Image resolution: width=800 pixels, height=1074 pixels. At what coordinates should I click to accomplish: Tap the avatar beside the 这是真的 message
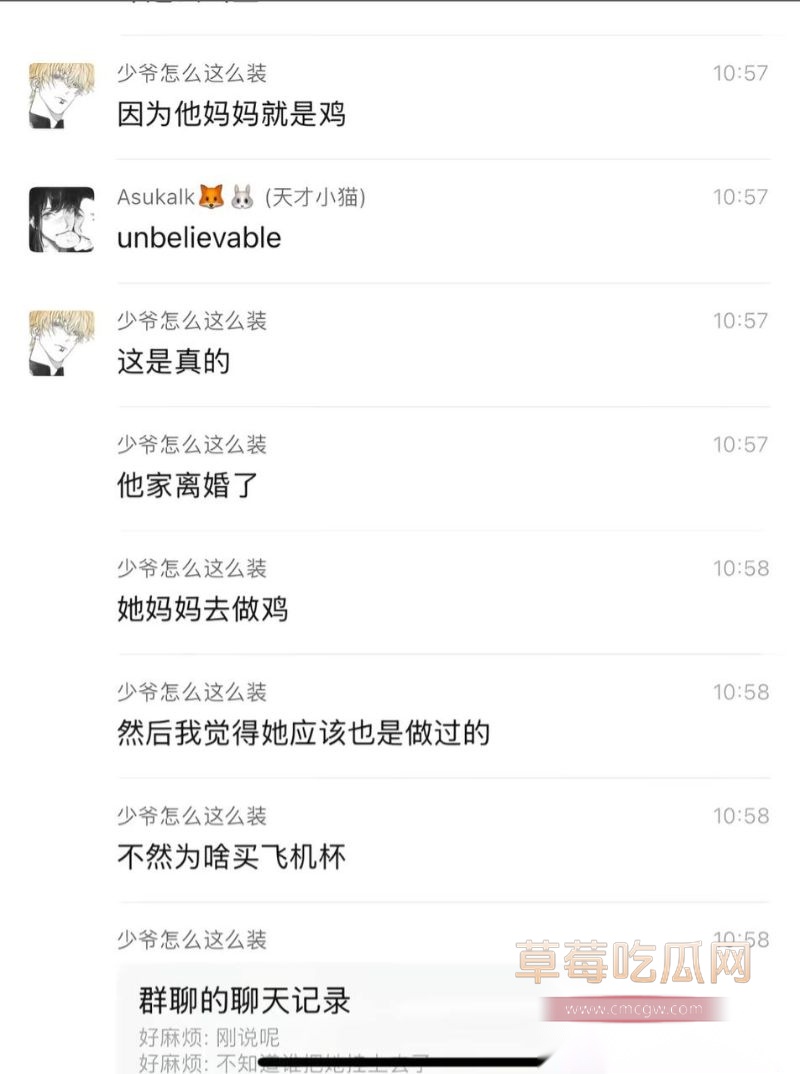61,343
